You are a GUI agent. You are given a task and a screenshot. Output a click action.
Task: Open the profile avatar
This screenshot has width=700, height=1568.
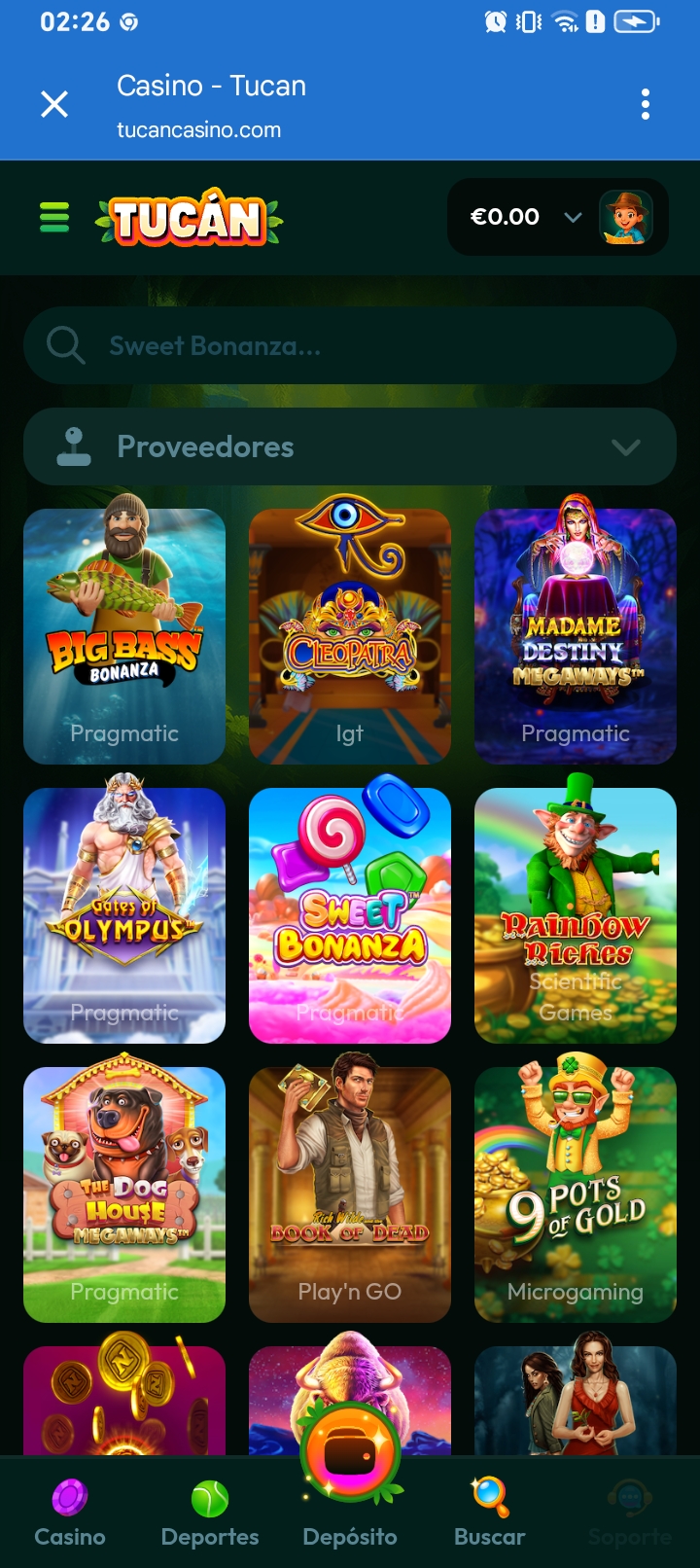[626, 217]
